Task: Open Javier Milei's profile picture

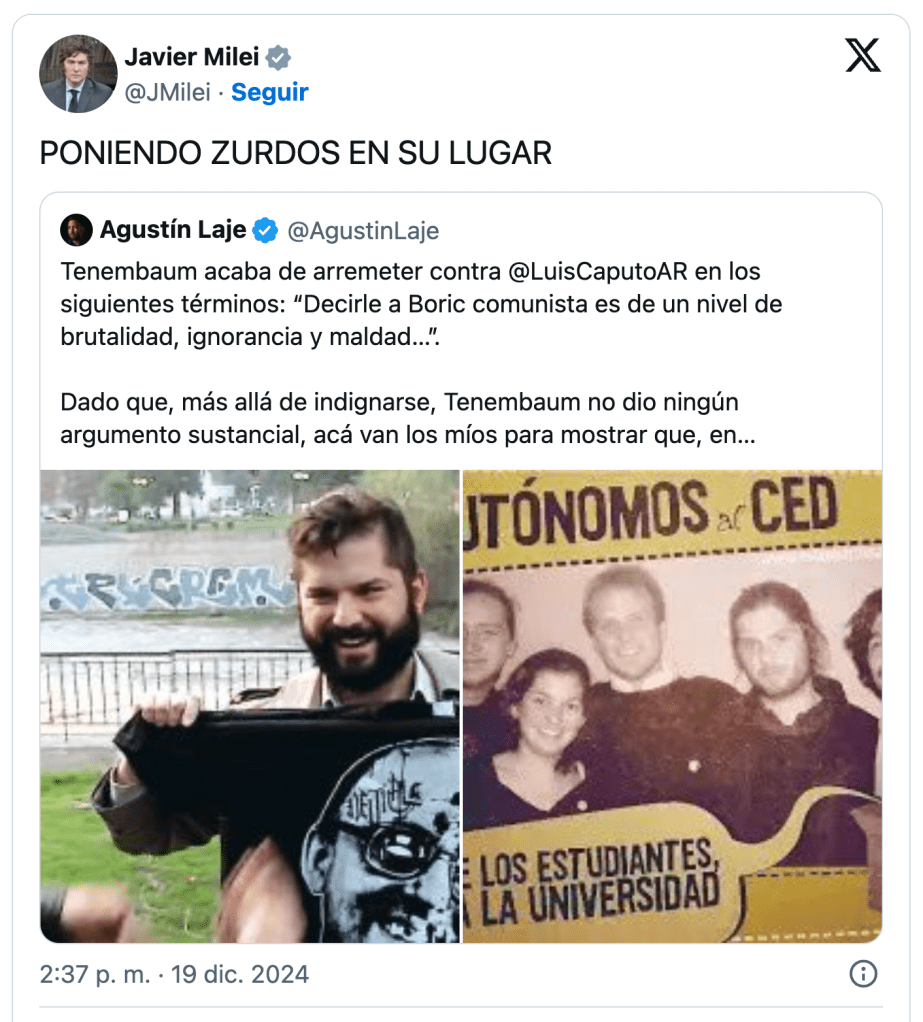Action: [x=78, y=75]
